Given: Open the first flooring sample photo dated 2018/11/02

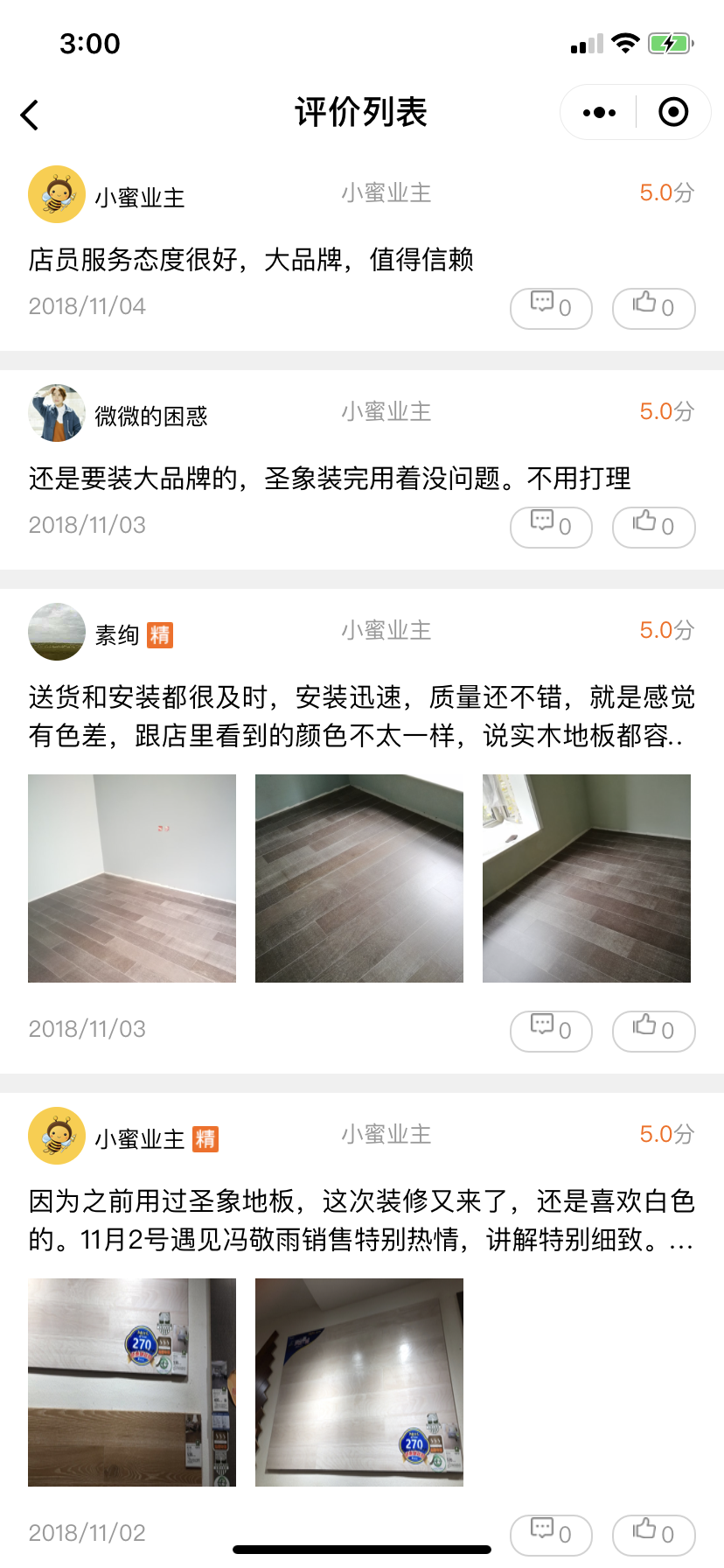Looking at the screenshot, I should click(x=132, y=1382).
